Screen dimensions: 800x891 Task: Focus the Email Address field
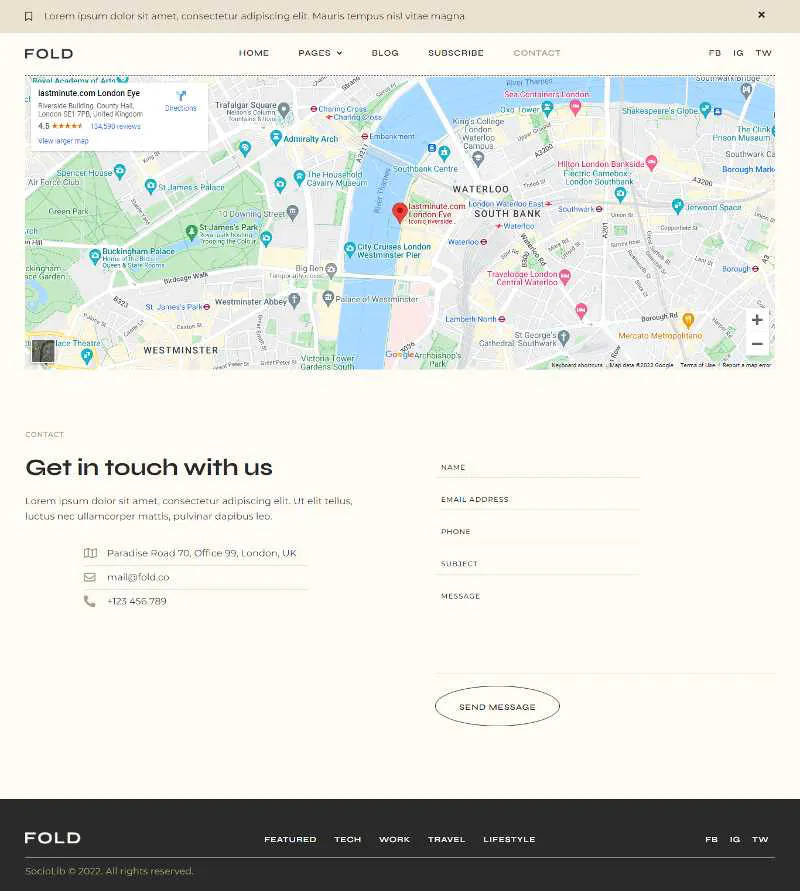tap(537, 499)
